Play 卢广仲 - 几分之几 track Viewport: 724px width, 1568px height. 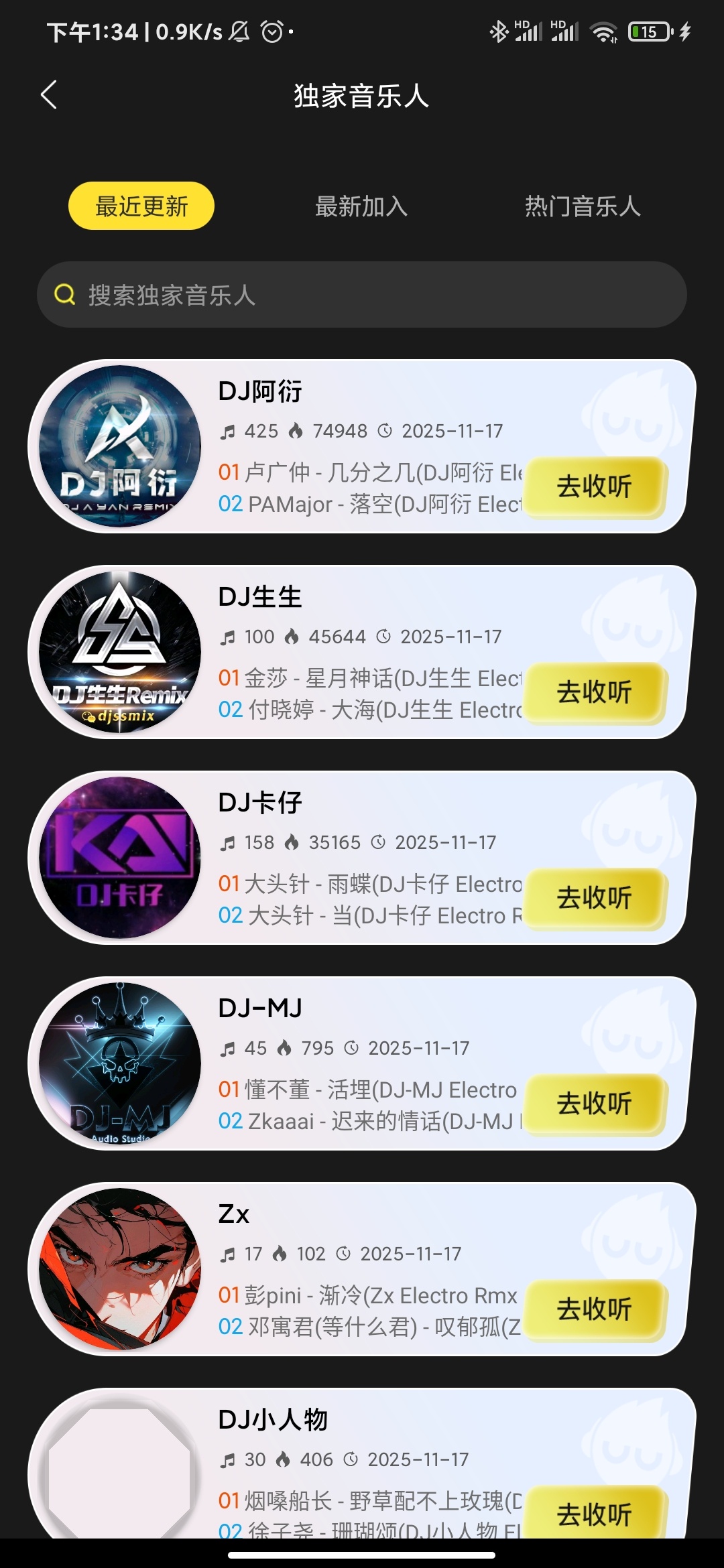point(369,472)
